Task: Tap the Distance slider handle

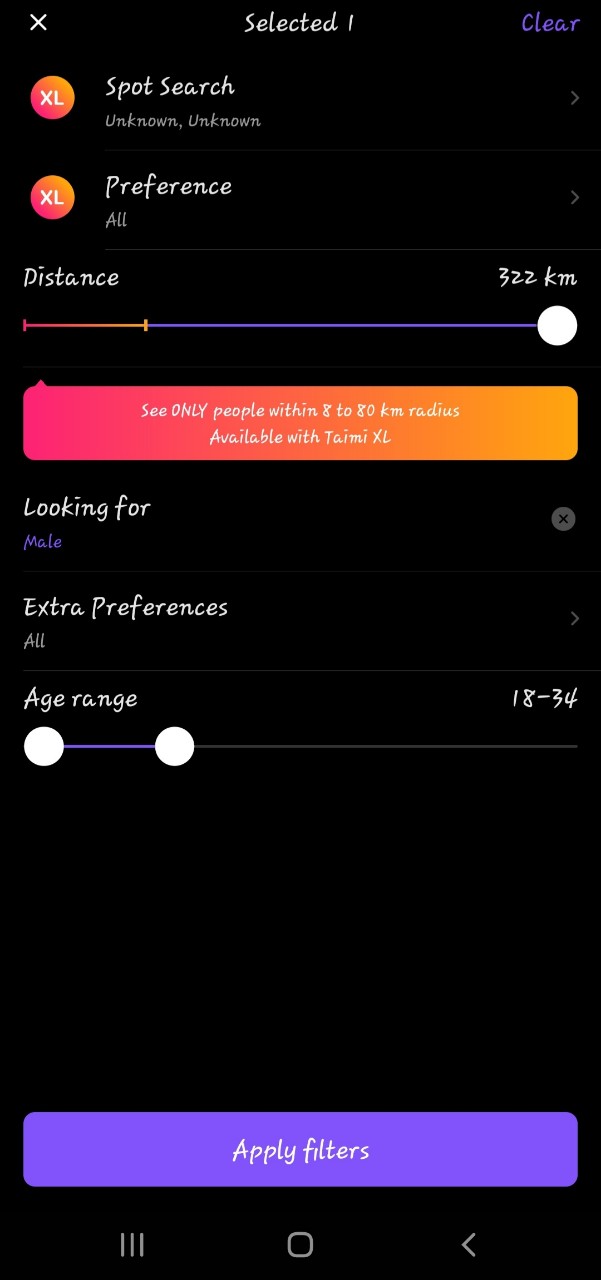Action: pos(557,326)
